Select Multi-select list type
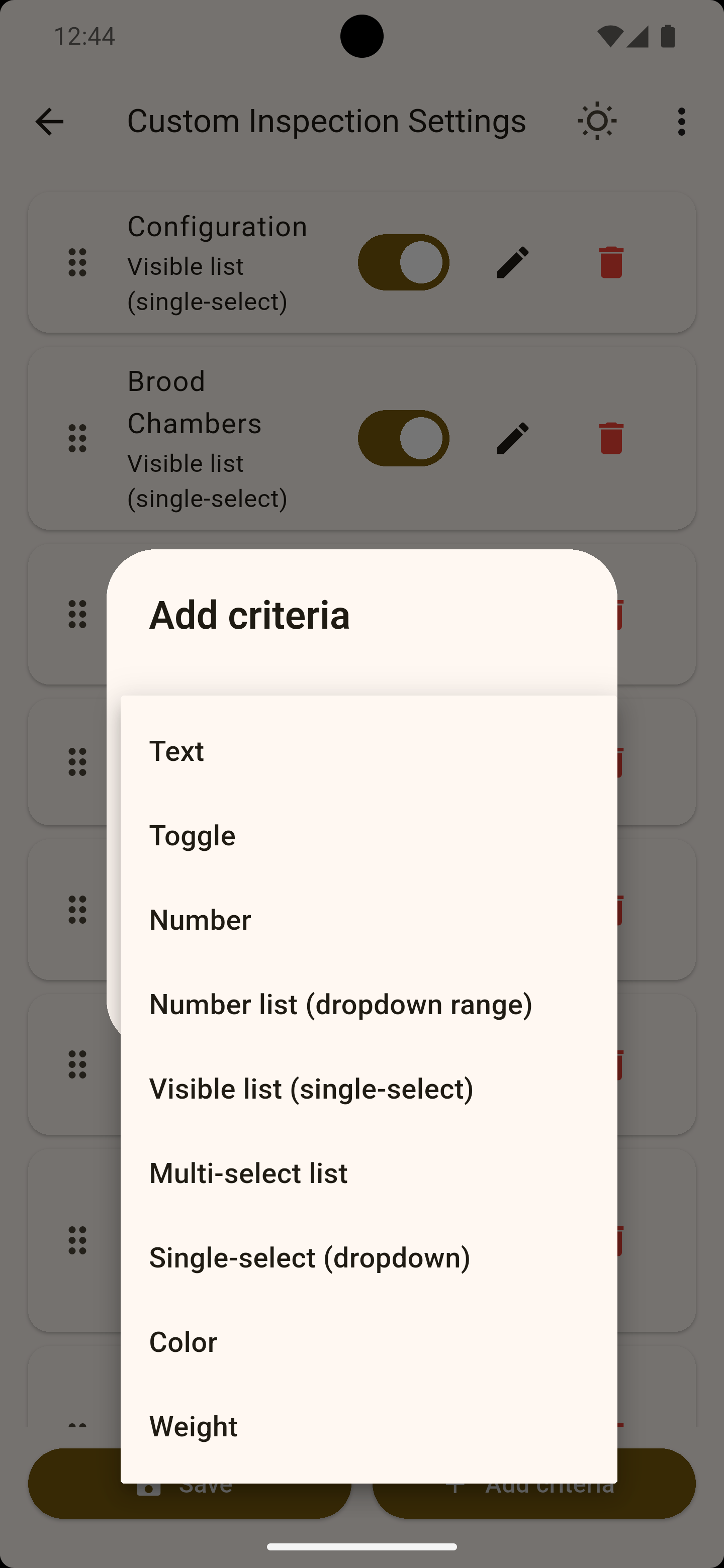Screen dimensions: 724x1568 [x=369, y=1173]
